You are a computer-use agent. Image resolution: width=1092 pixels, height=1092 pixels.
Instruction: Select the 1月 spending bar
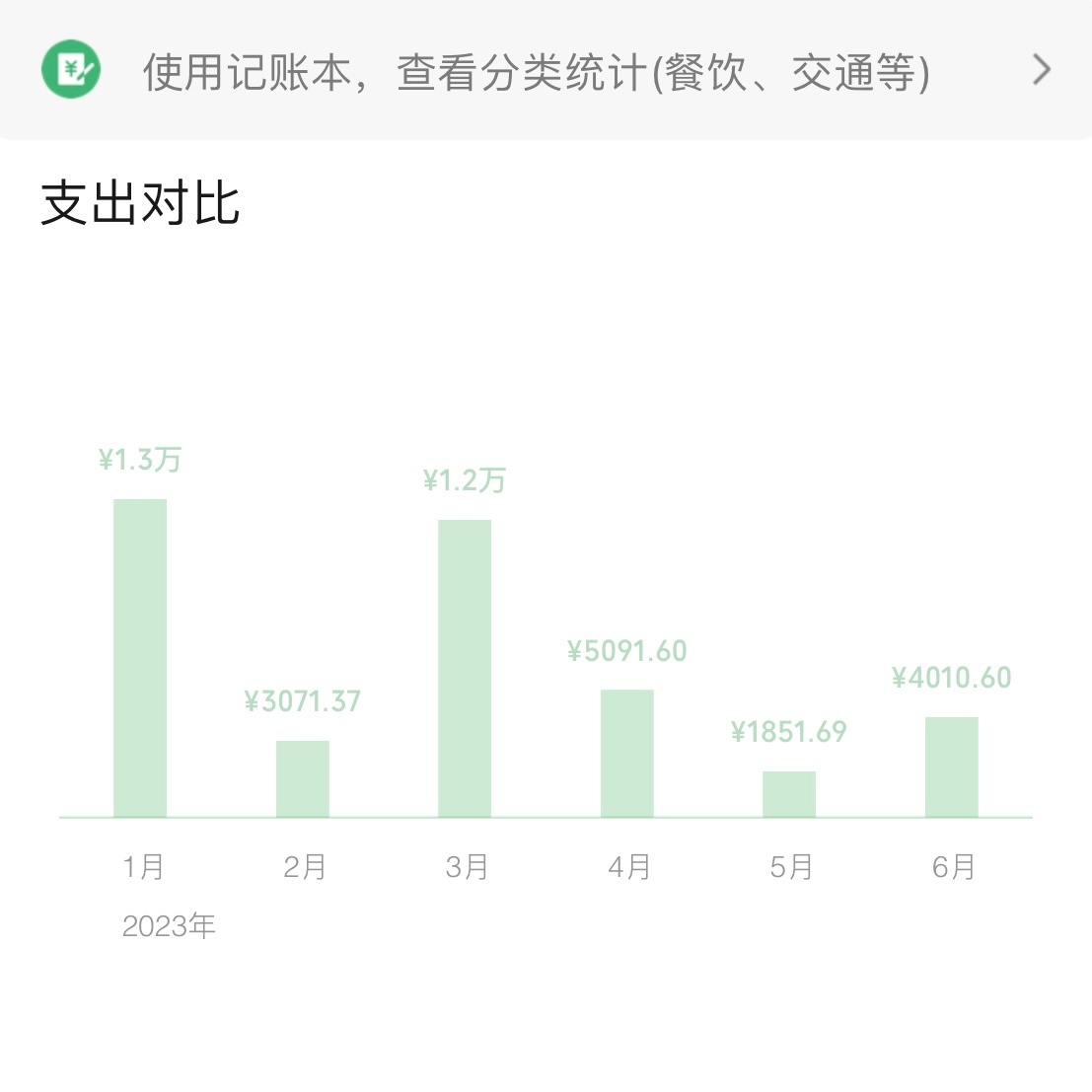140,658
